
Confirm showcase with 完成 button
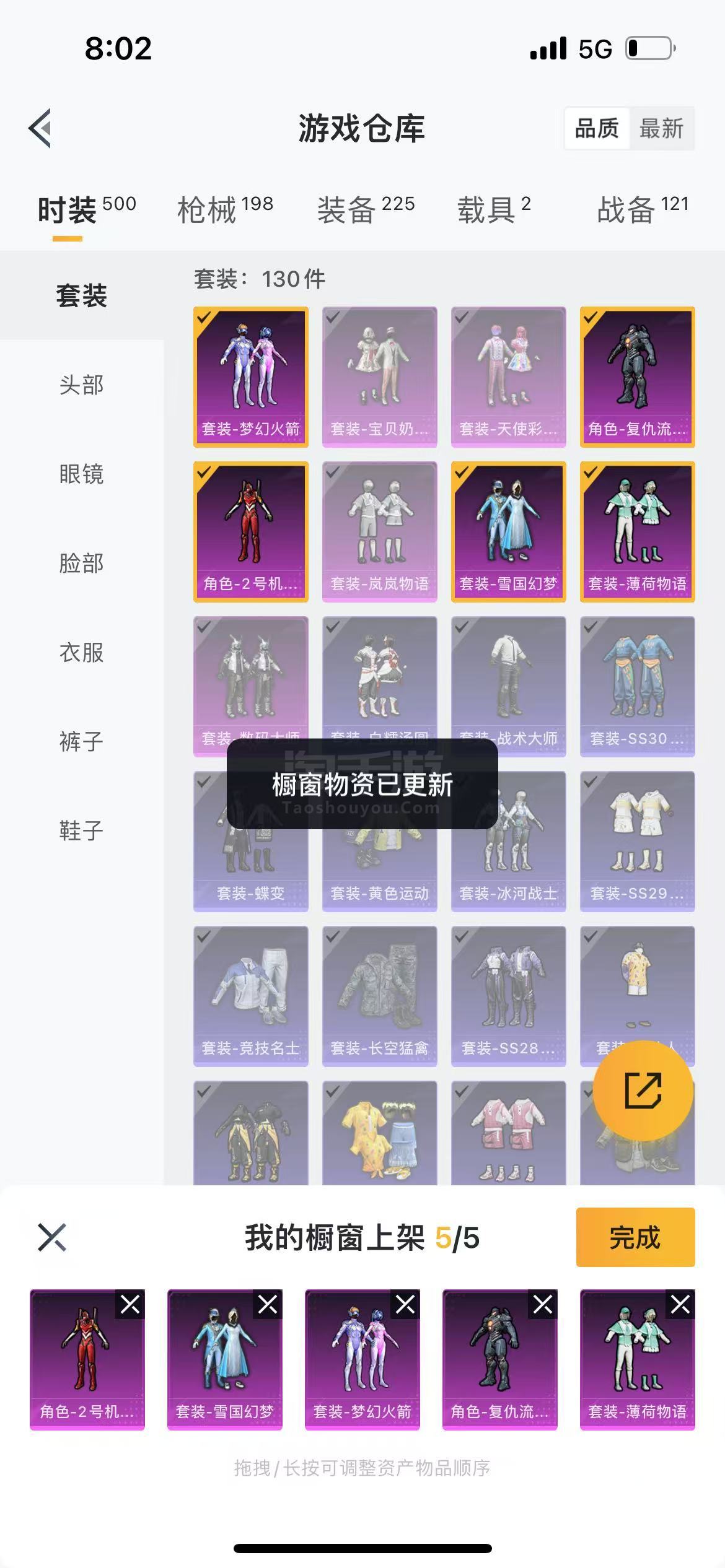(x=635, y=1237)
